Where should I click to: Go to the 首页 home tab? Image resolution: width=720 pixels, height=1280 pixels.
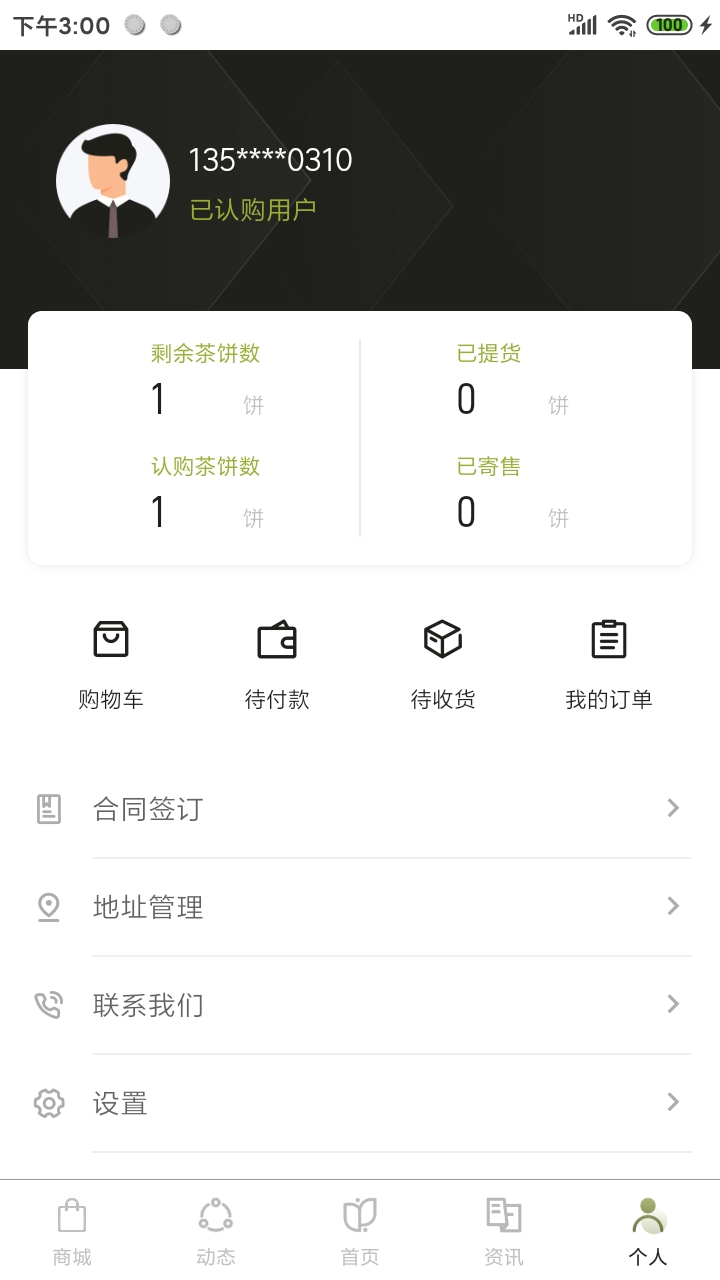point(360,1232)
